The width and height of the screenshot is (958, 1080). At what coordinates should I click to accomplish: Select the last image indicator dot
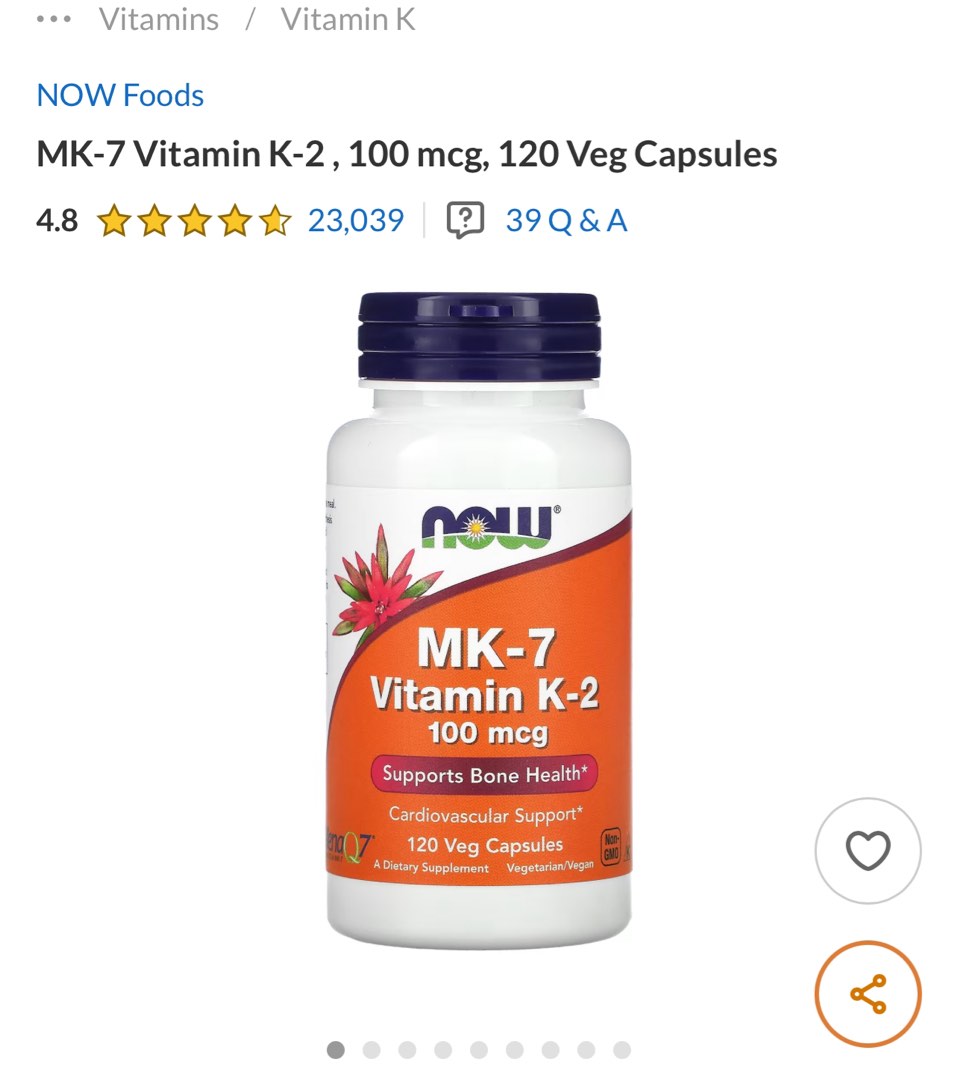[x=620, y=1050]
